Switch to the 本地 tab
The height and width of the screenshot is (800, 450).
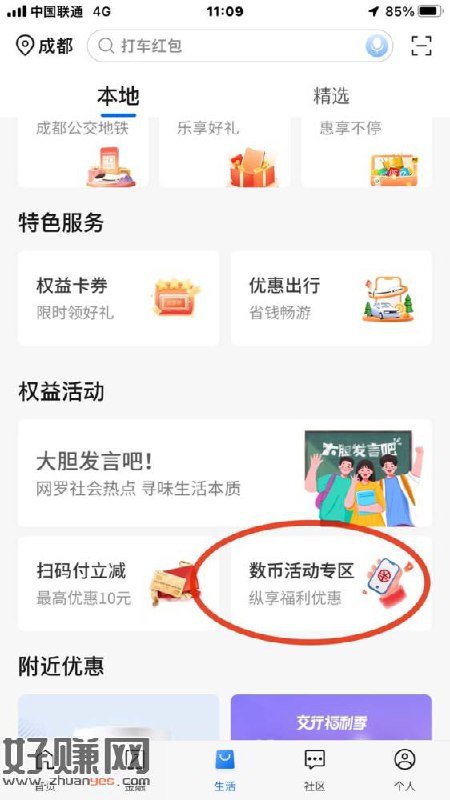point(118,96)
